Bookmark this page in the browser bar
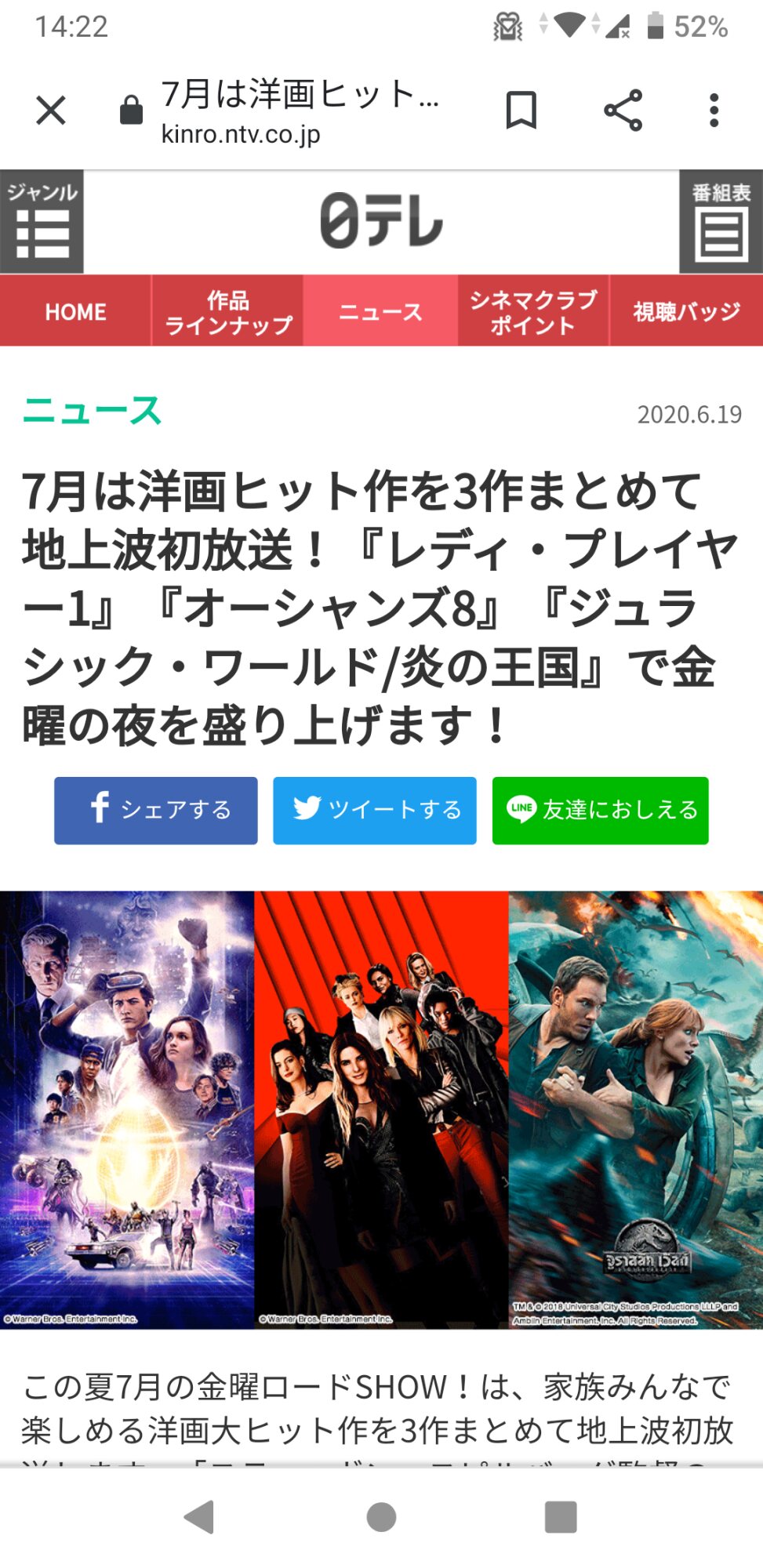Image resolution: width=763 pixels, height=1568 pixels. point(521,110)
